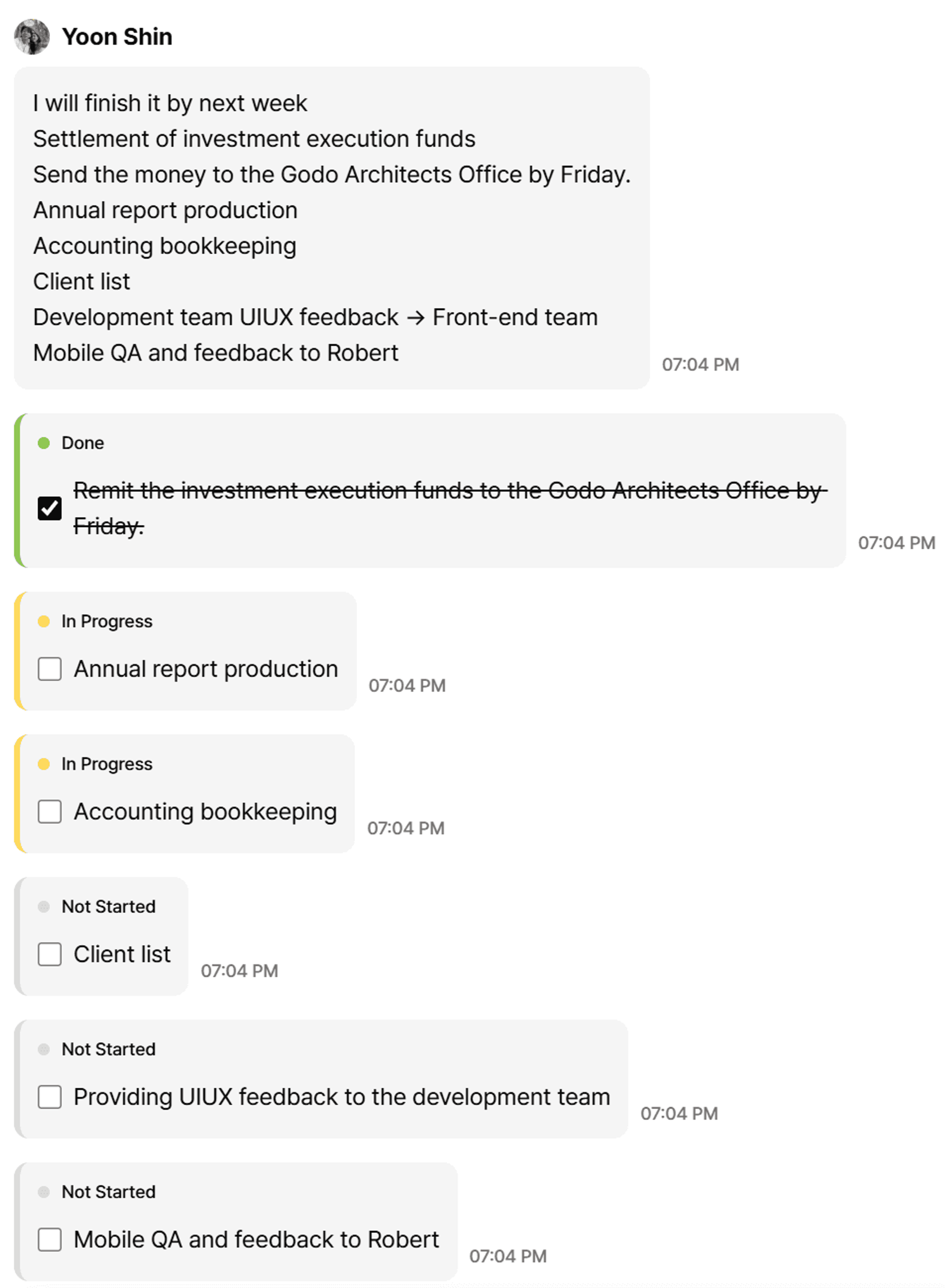Check the Providing UIUX feedback task
The width and height of the screenshot is (945, 1288).
[50, 1096]
